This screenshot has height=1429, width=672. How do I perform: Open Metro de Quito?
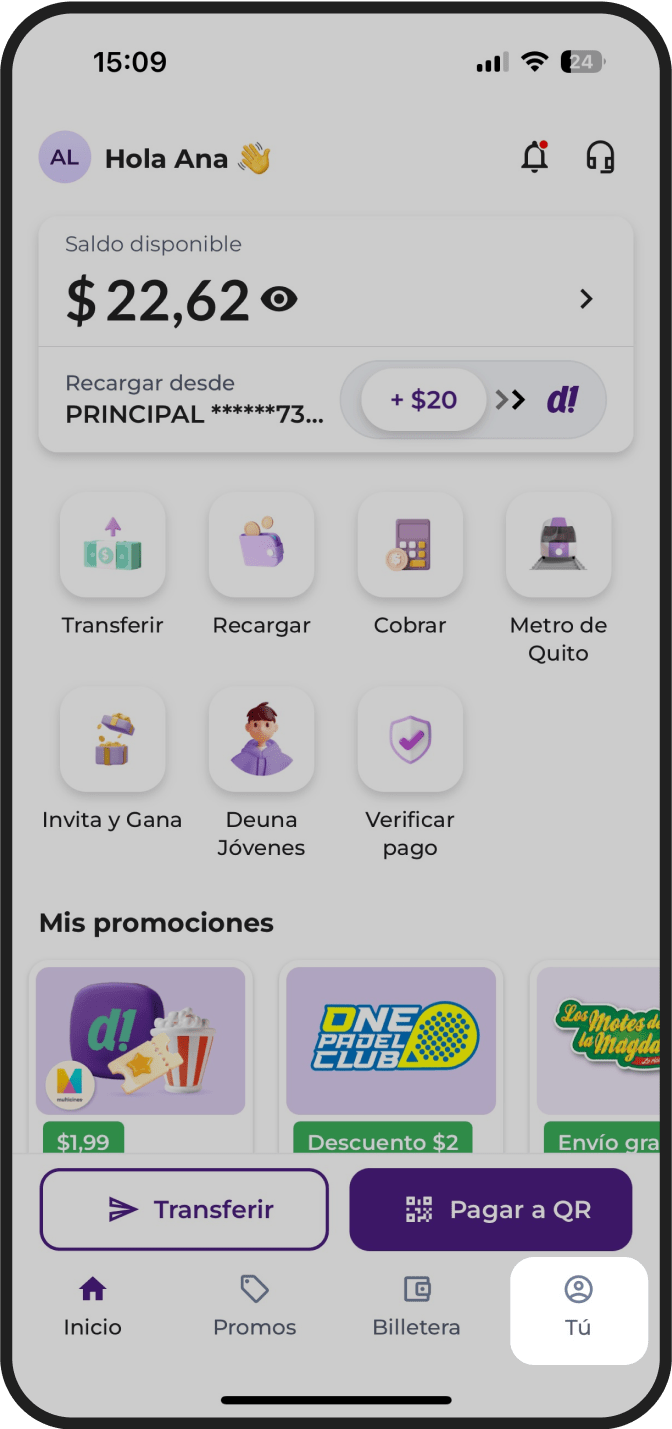coord(558,545)
